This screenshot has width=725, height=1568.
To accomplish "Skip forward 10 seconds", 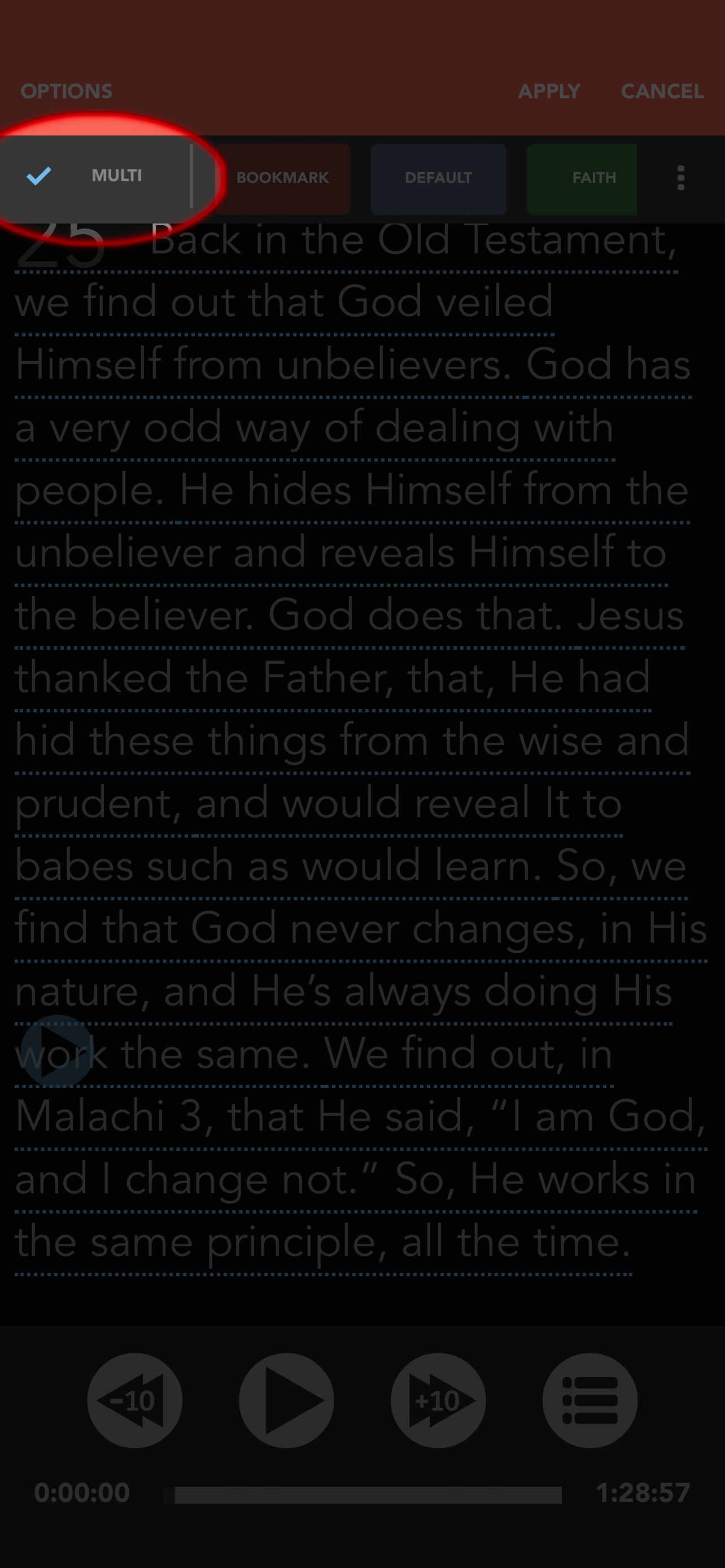I will pyautogui.click(x=438, y=1400).
